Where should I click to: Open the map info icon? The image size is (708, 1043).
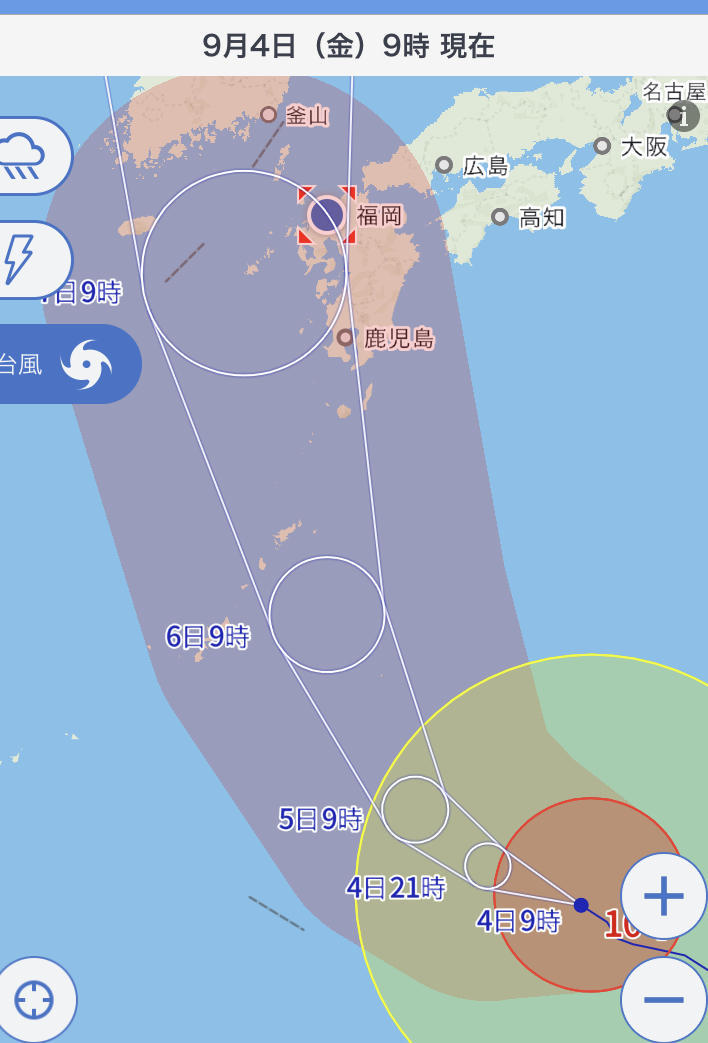pos(684,117)
